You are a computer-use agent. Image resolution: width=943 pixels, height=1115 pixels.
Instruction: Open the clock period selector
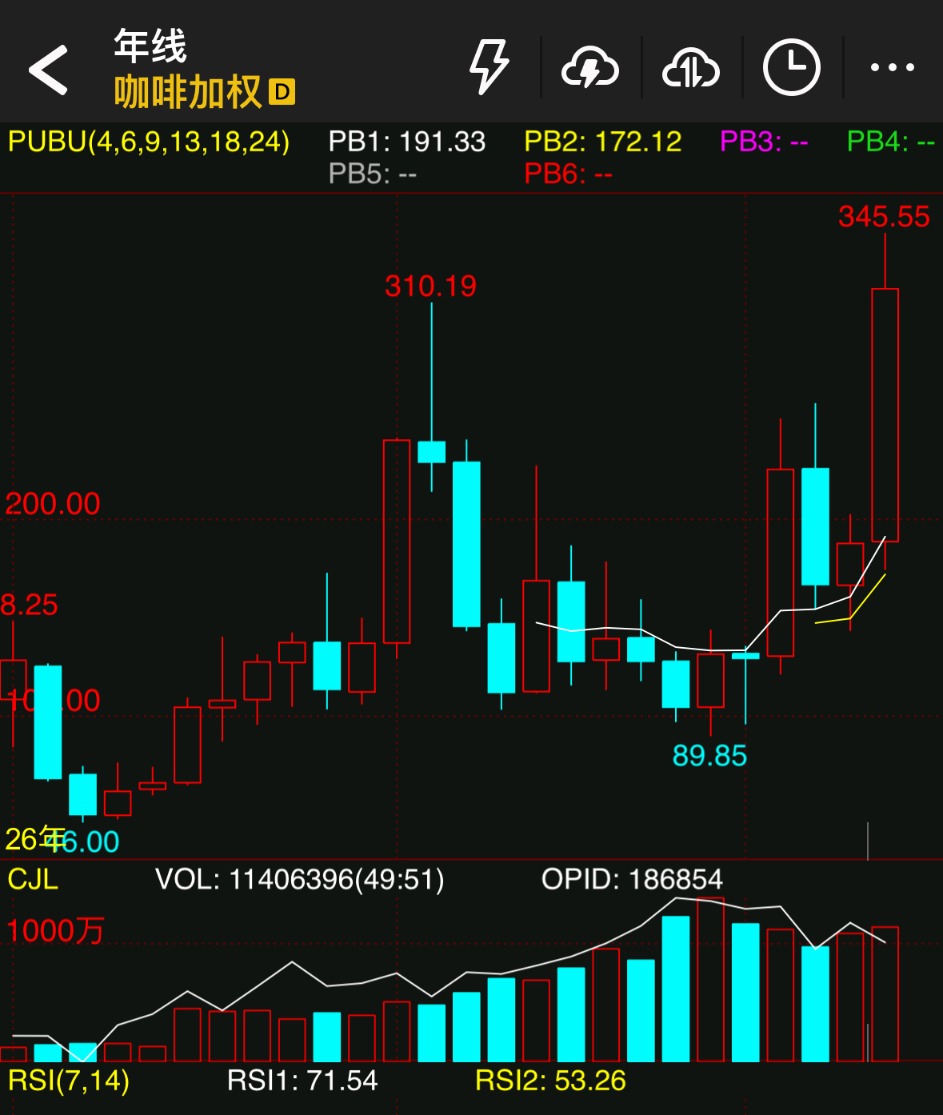click(791, 68)
